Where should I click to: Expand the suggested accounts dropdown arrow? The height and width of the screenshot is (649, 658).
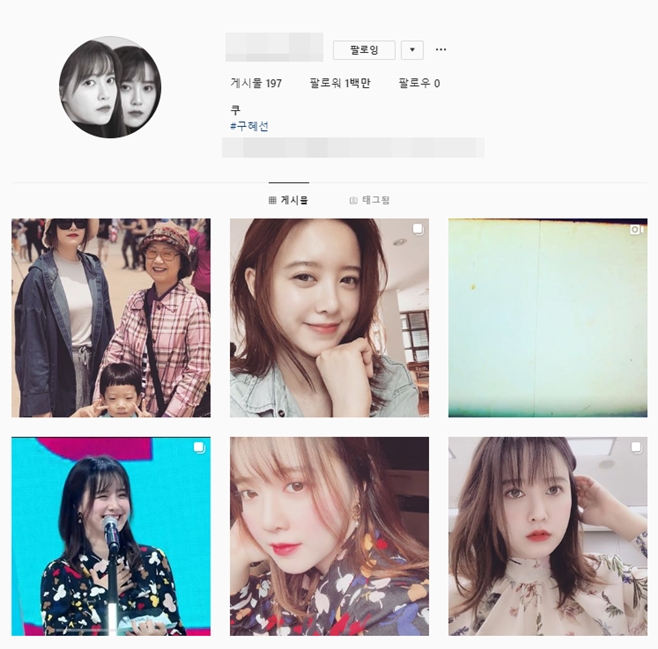(413, 50)
